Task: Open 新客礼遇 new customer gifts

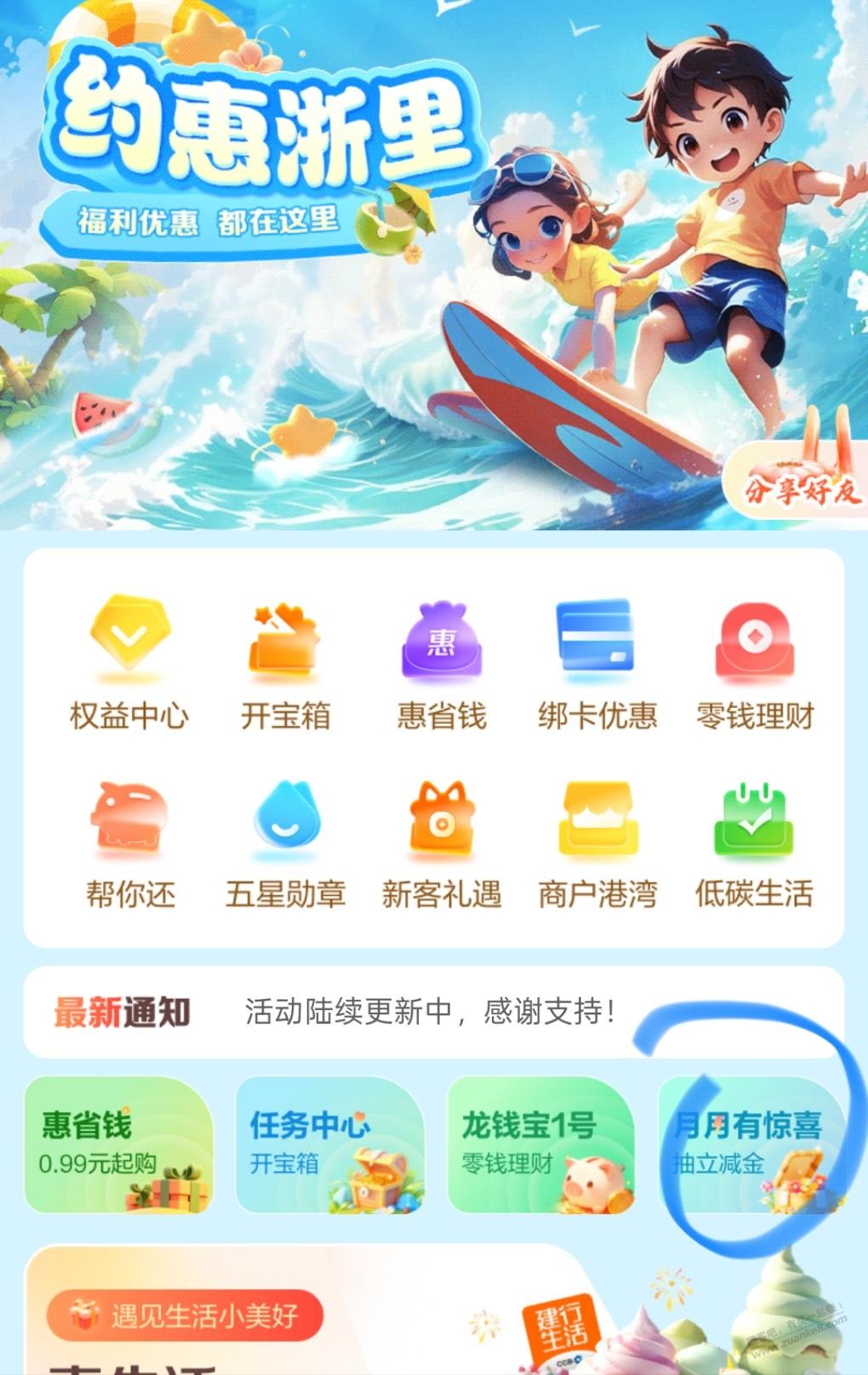Action: point(441,842)
